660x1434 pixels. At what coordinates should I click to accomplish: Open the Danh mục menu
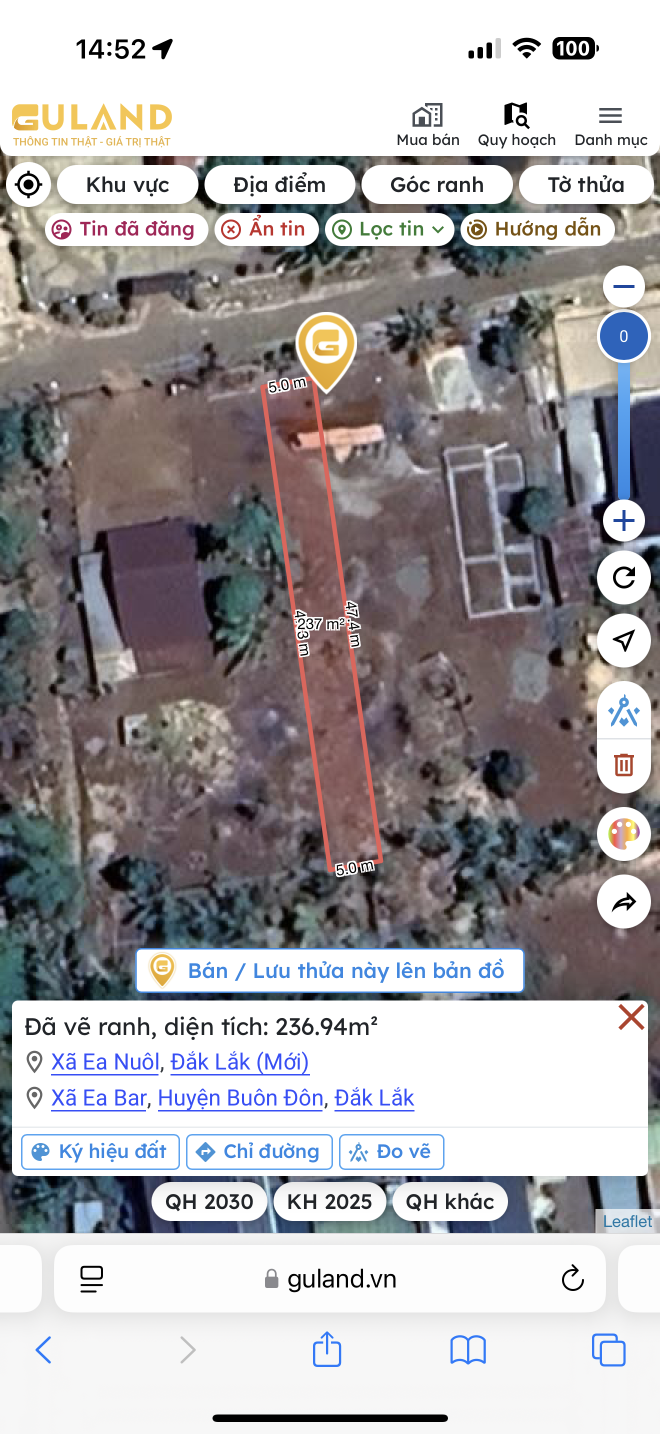610,126
